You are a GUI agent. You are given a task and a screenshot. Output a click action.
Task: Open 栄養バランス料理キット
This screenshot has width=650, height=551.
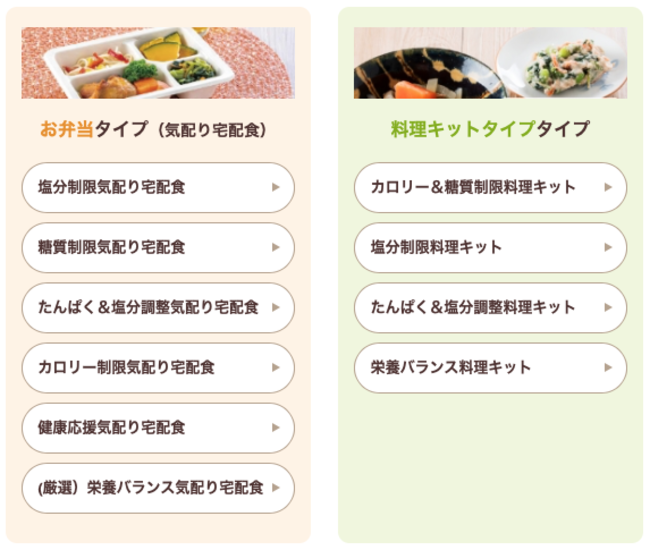coord(490,367)
